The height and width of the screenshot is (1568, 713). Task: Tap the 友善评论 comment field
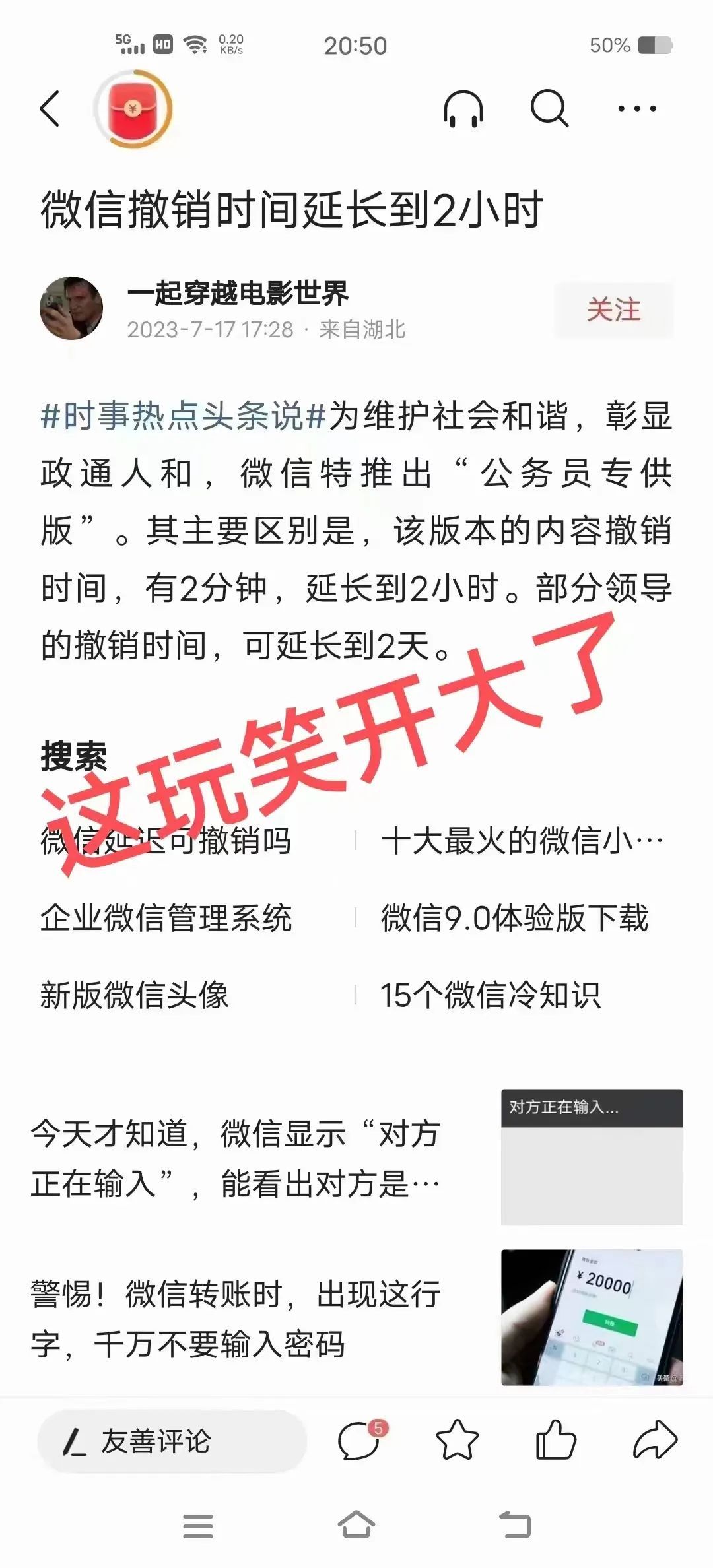(x=172, y=1441)
